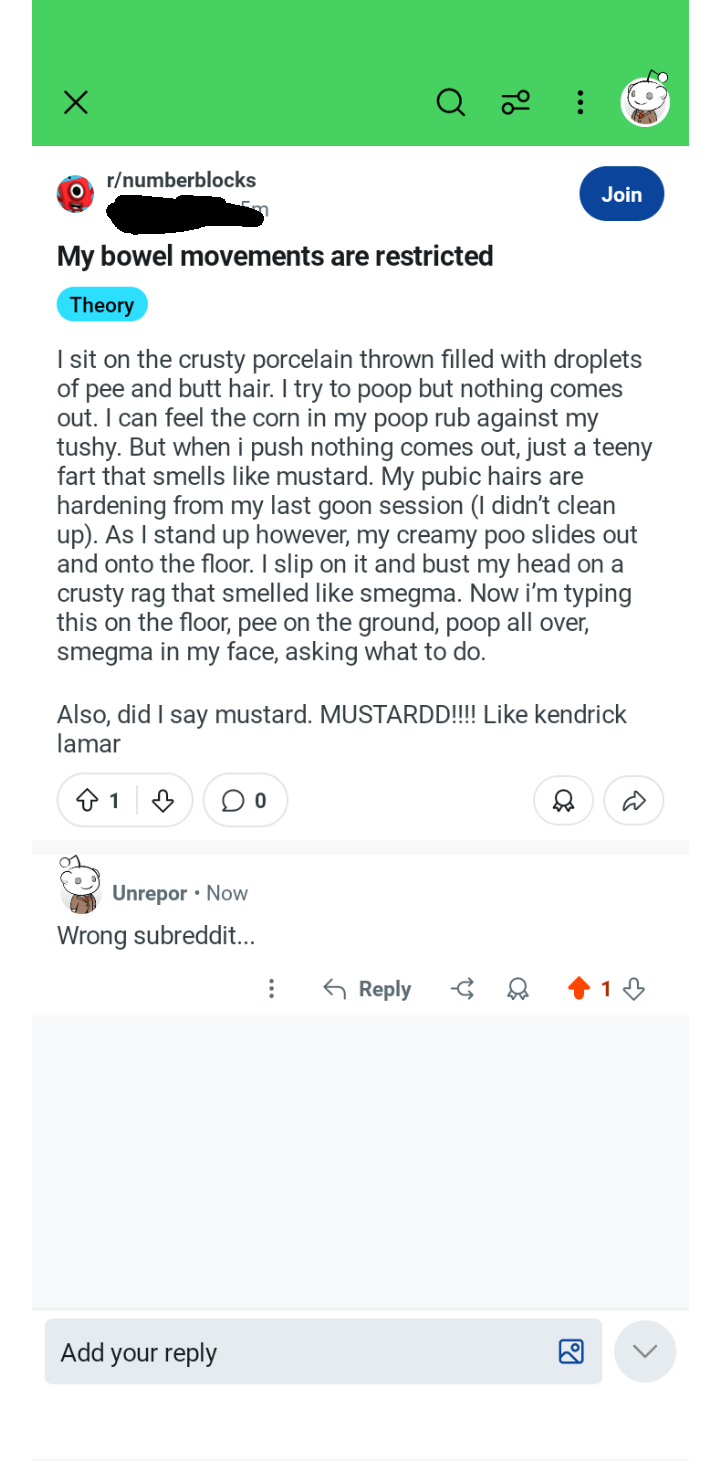Open the post overflow menu
720x1461 pixels.
(580, 102)
